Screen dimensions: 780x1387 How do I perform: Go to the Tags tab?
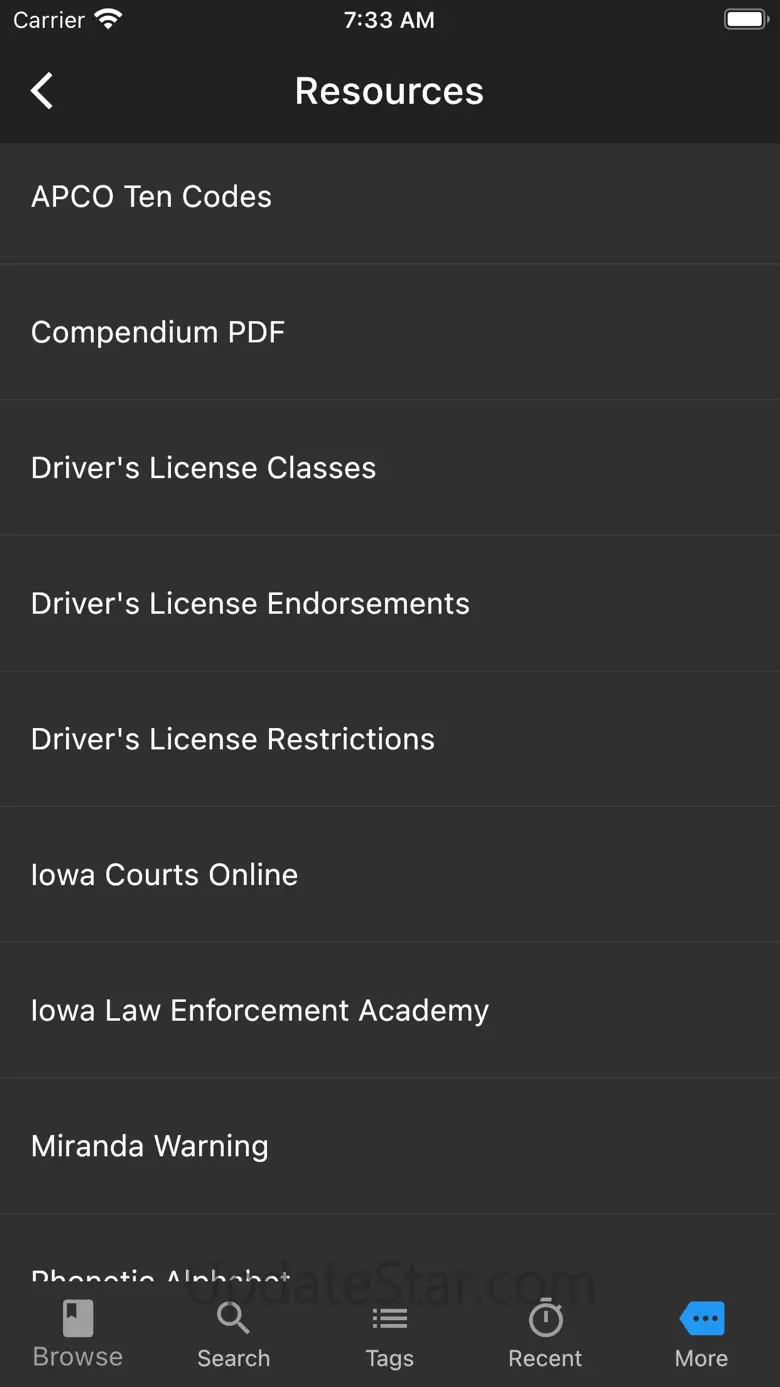click(x=389, y=1334)
